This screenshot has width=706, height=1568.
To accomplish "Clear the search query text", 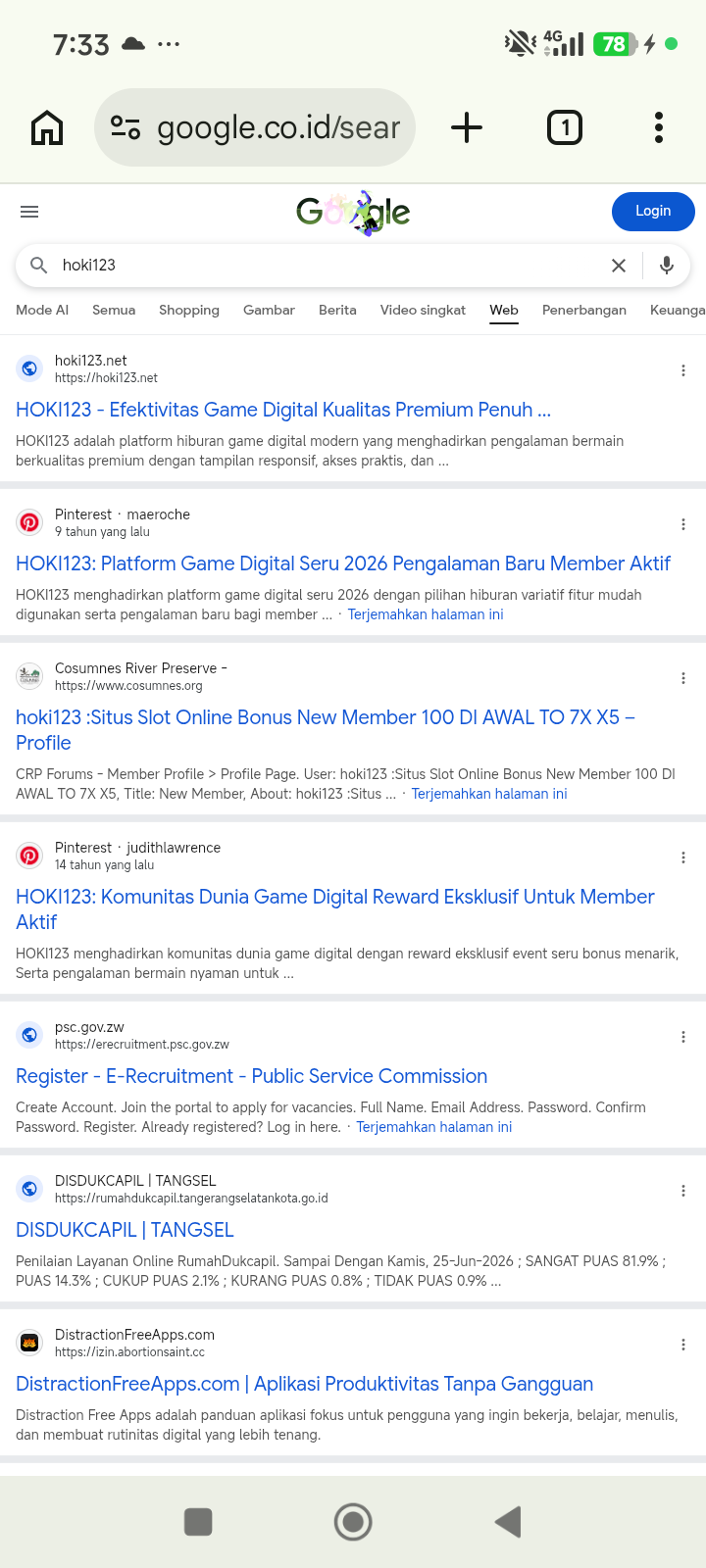I will pos(619,266).
